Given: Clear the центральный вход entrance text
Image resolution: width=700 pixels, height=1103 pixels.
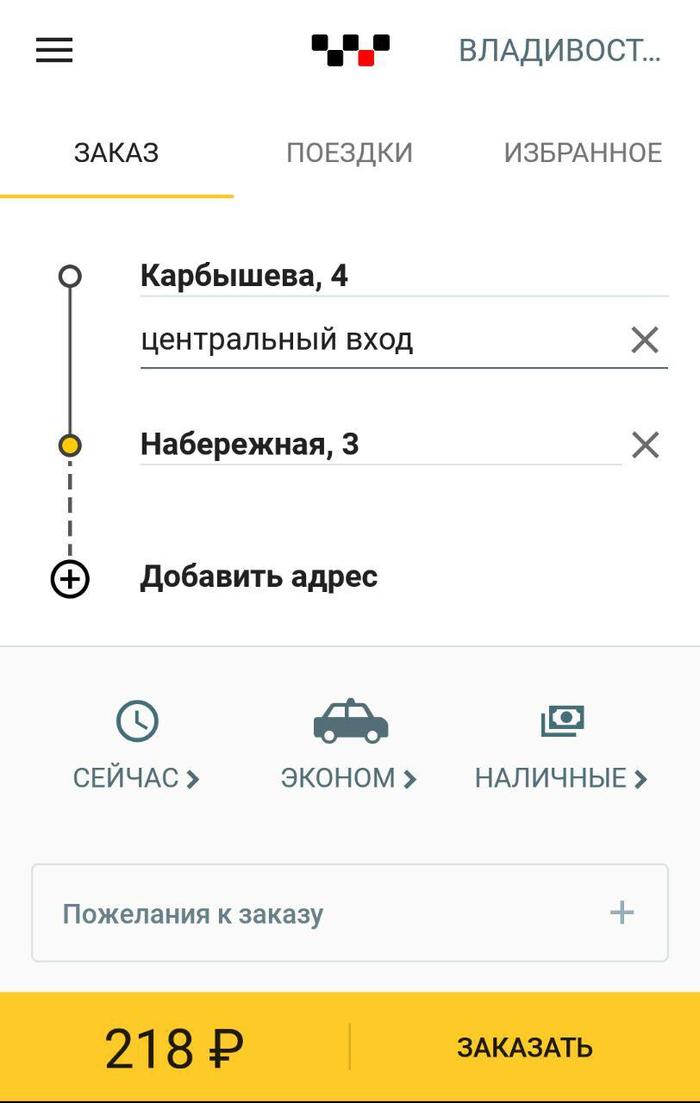Looking at the screenshot, I should point(645,340).
